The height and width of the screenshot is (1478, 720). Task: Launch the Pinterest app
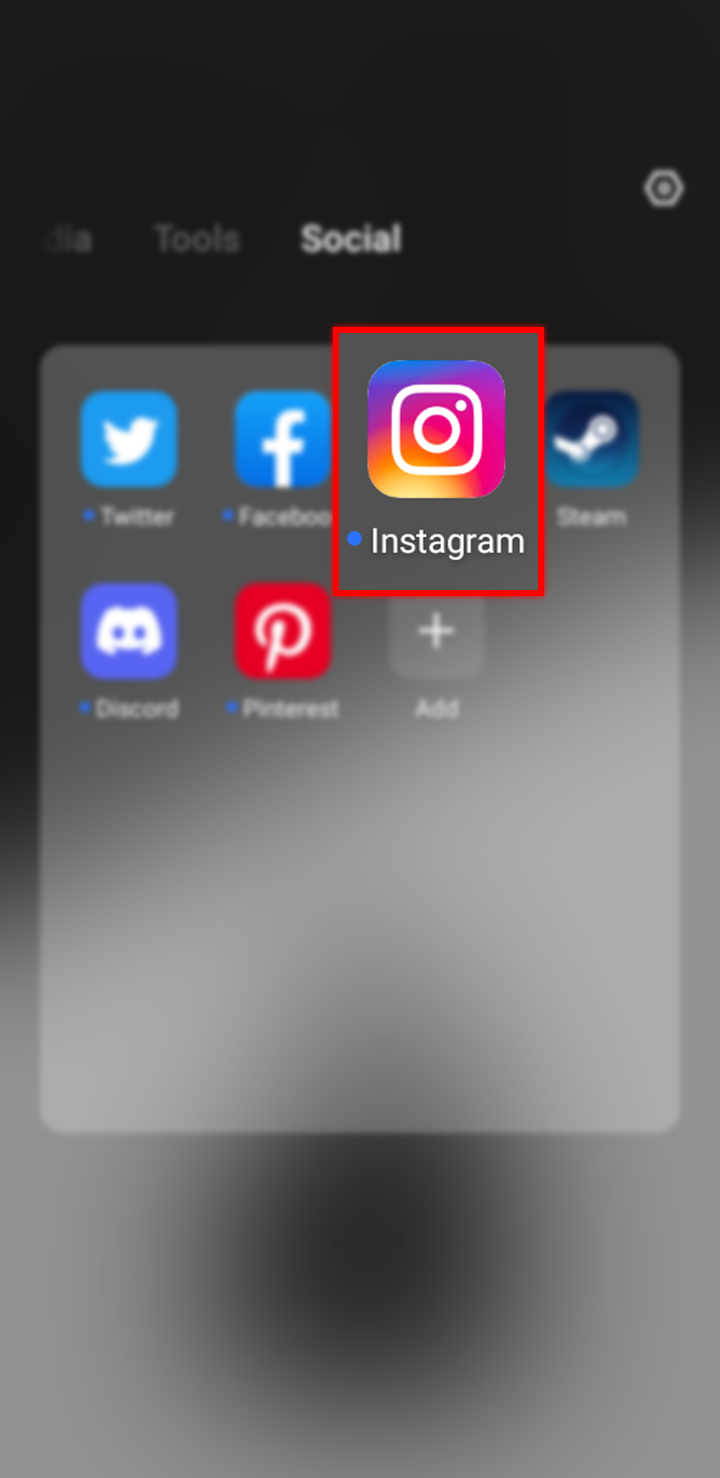[283, 632]
